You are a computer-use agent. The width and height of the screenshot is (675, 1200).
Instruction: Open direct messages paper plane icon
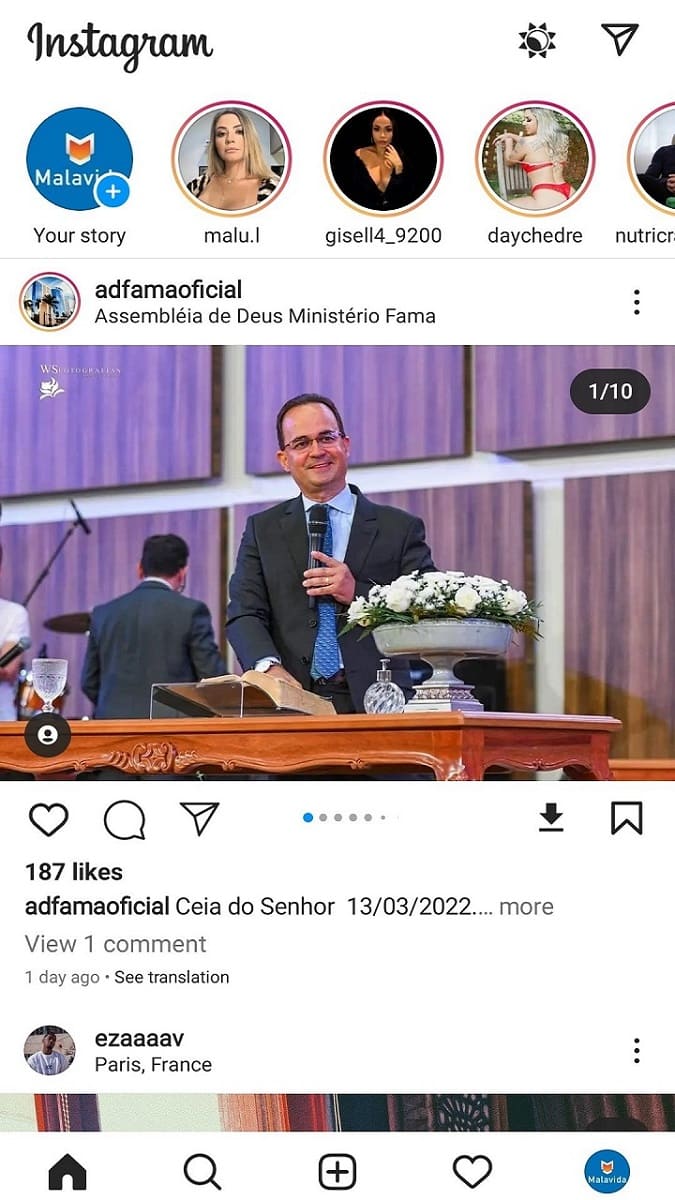[x=620, y=40]
